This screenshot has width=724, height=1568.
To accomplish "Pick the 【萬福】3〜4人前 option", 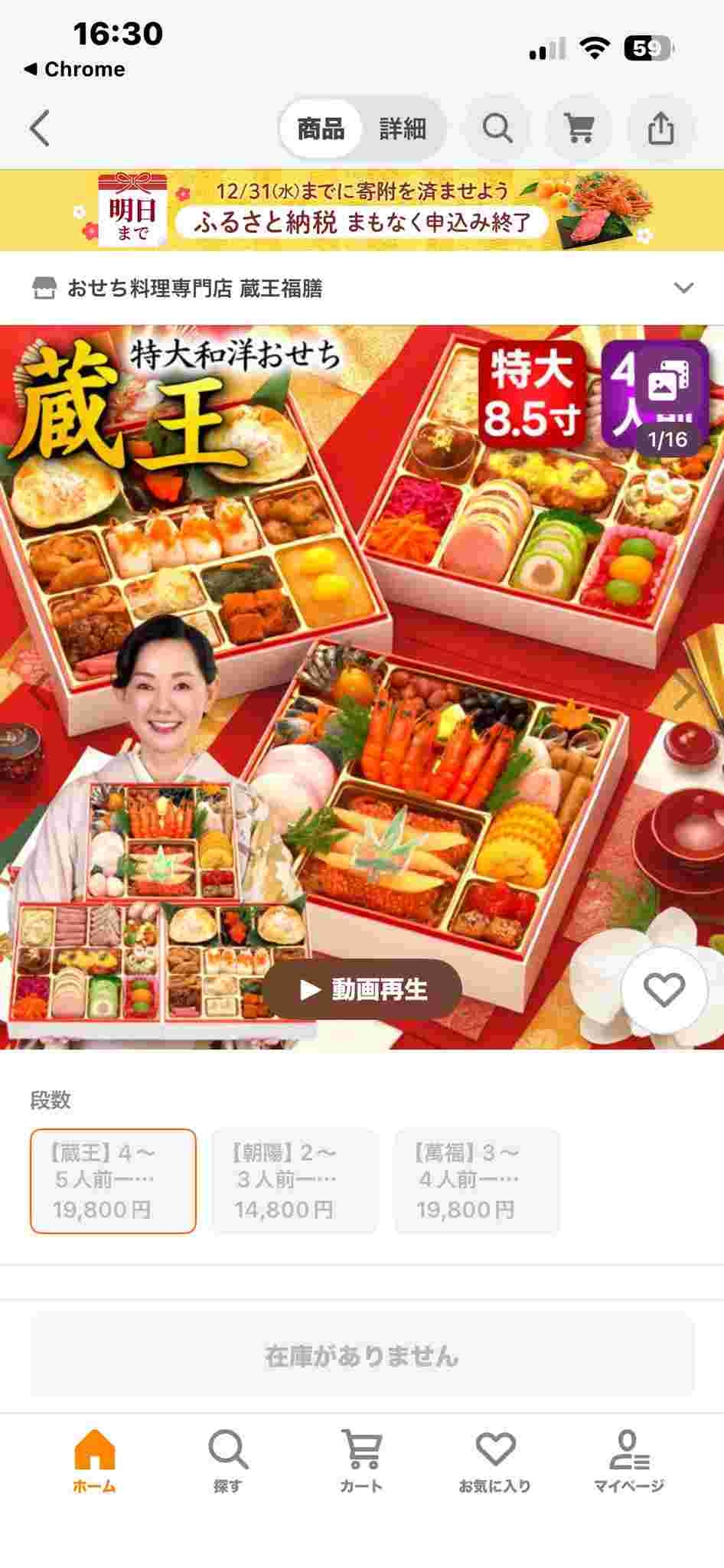I will 476,1181.
